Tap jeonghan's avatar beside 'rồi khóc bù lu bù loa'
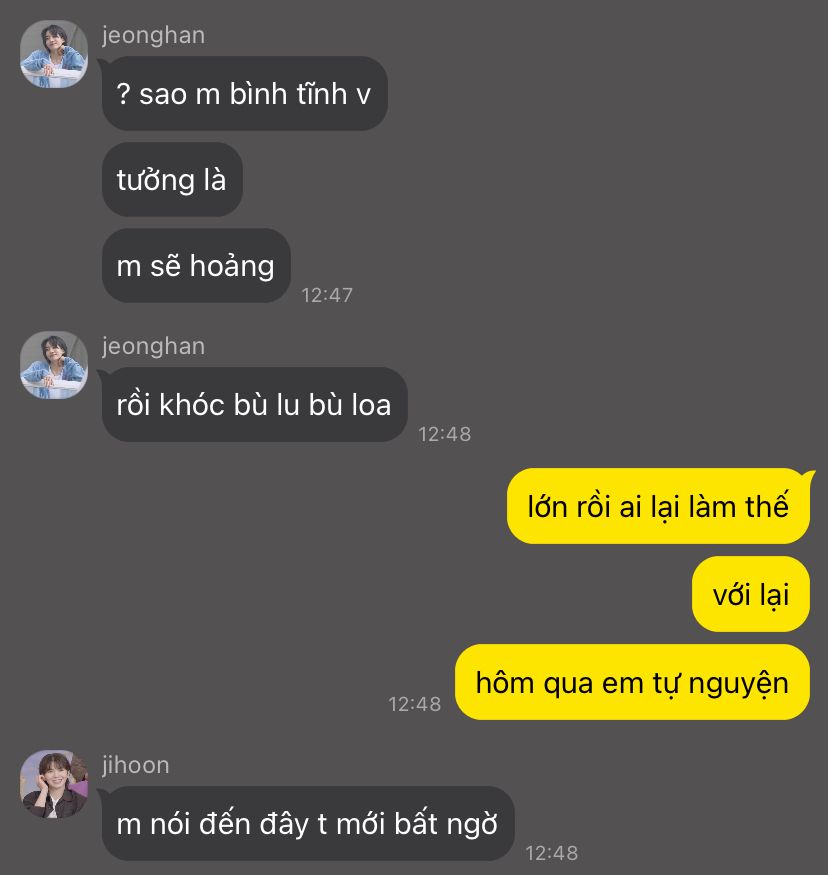Viewport: 828px width, 875px height. (x=54, y=365)
